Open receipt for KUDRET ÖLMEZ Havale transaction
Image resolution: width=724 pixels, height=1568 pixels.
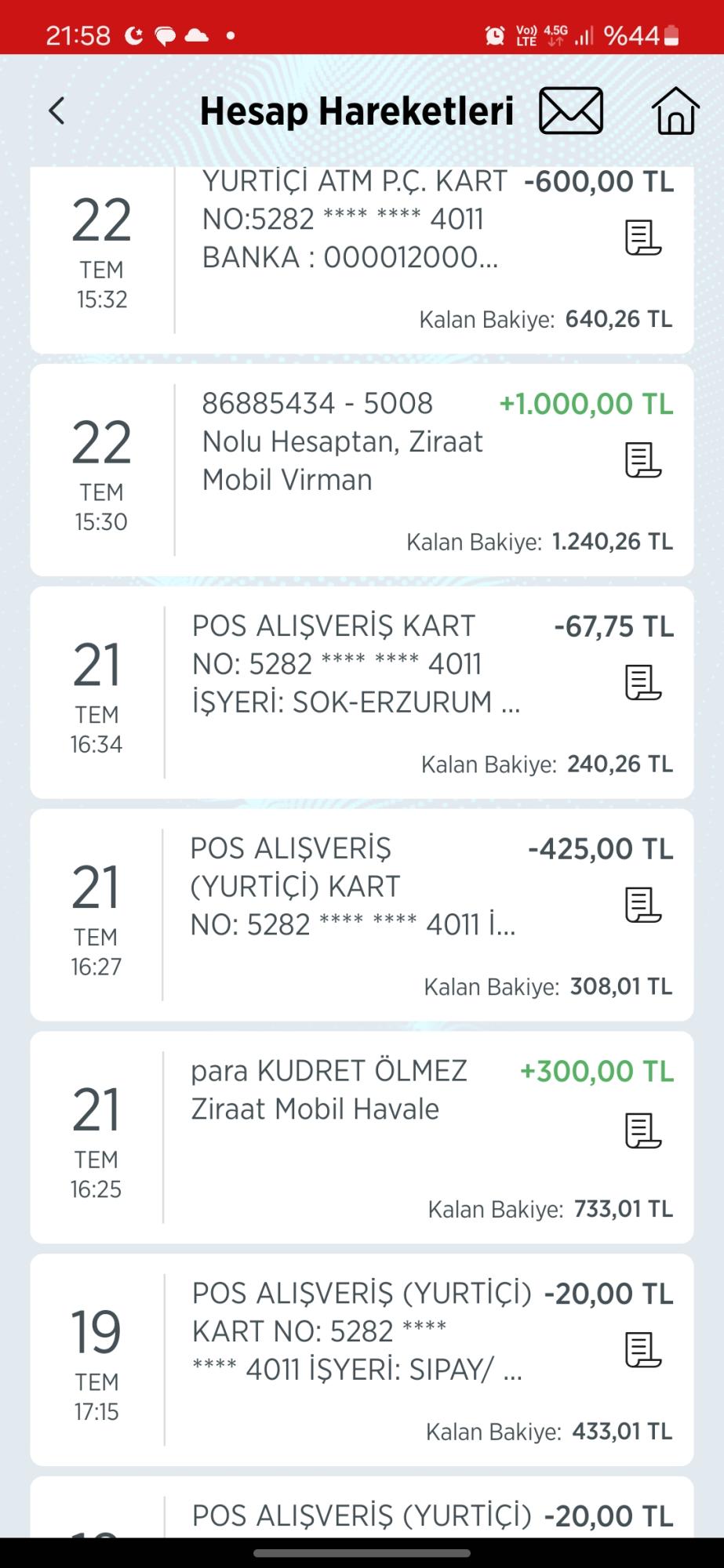pyautogui.click(x=642, y=1131)
